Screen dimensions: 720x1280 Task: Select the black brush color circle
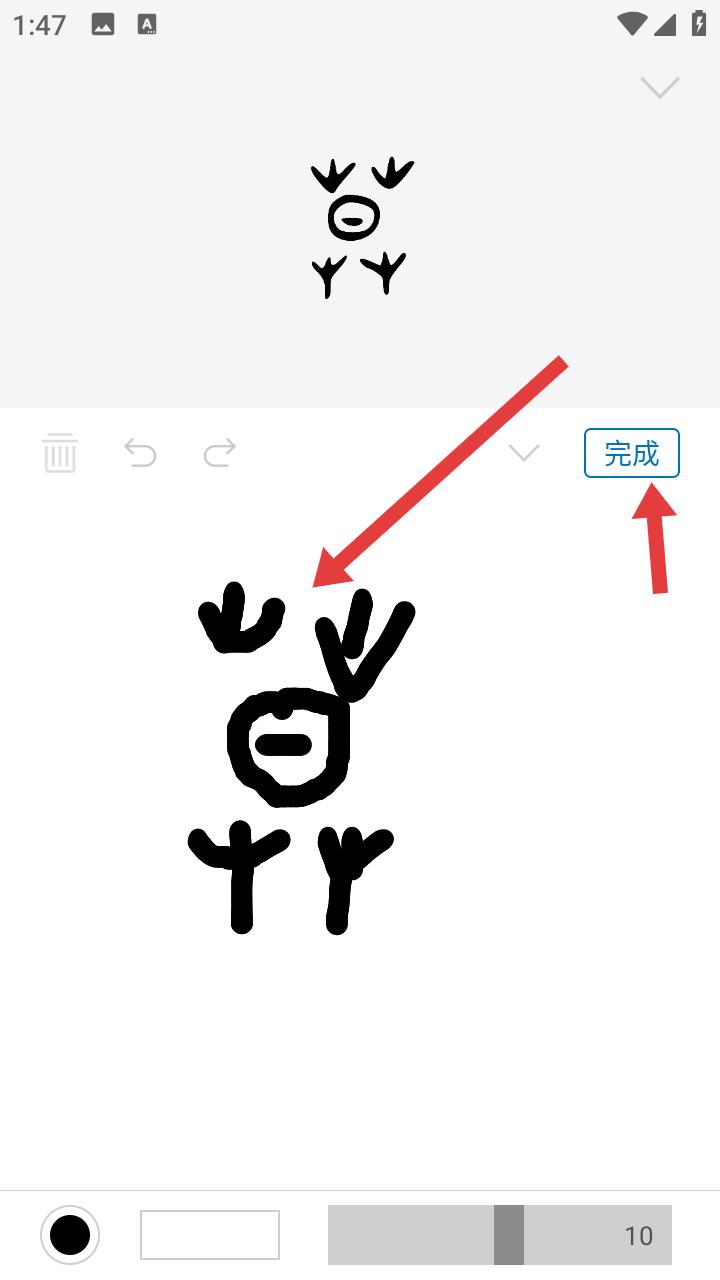(x=70, y=1235)
